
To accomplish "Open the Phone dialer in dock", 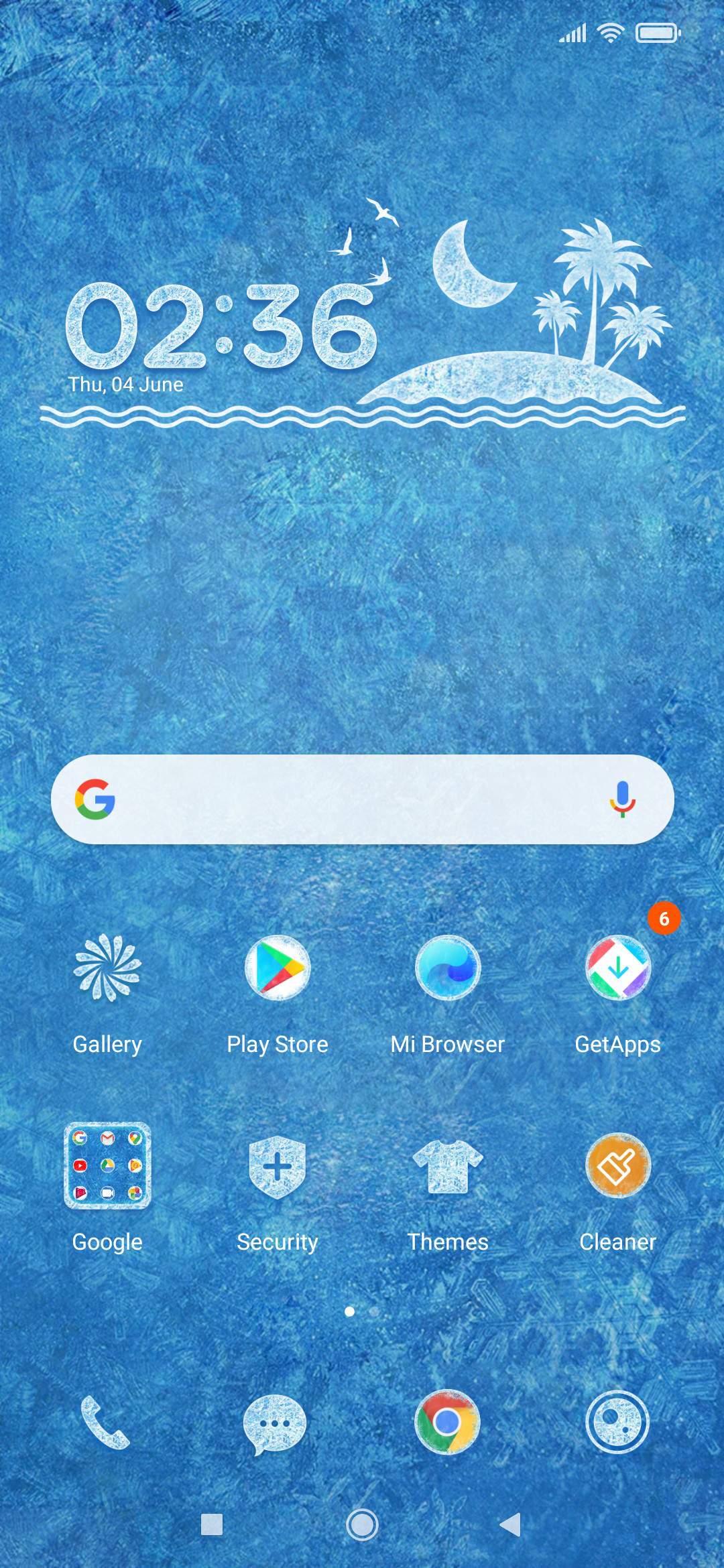I will [x=105, y=1422].
